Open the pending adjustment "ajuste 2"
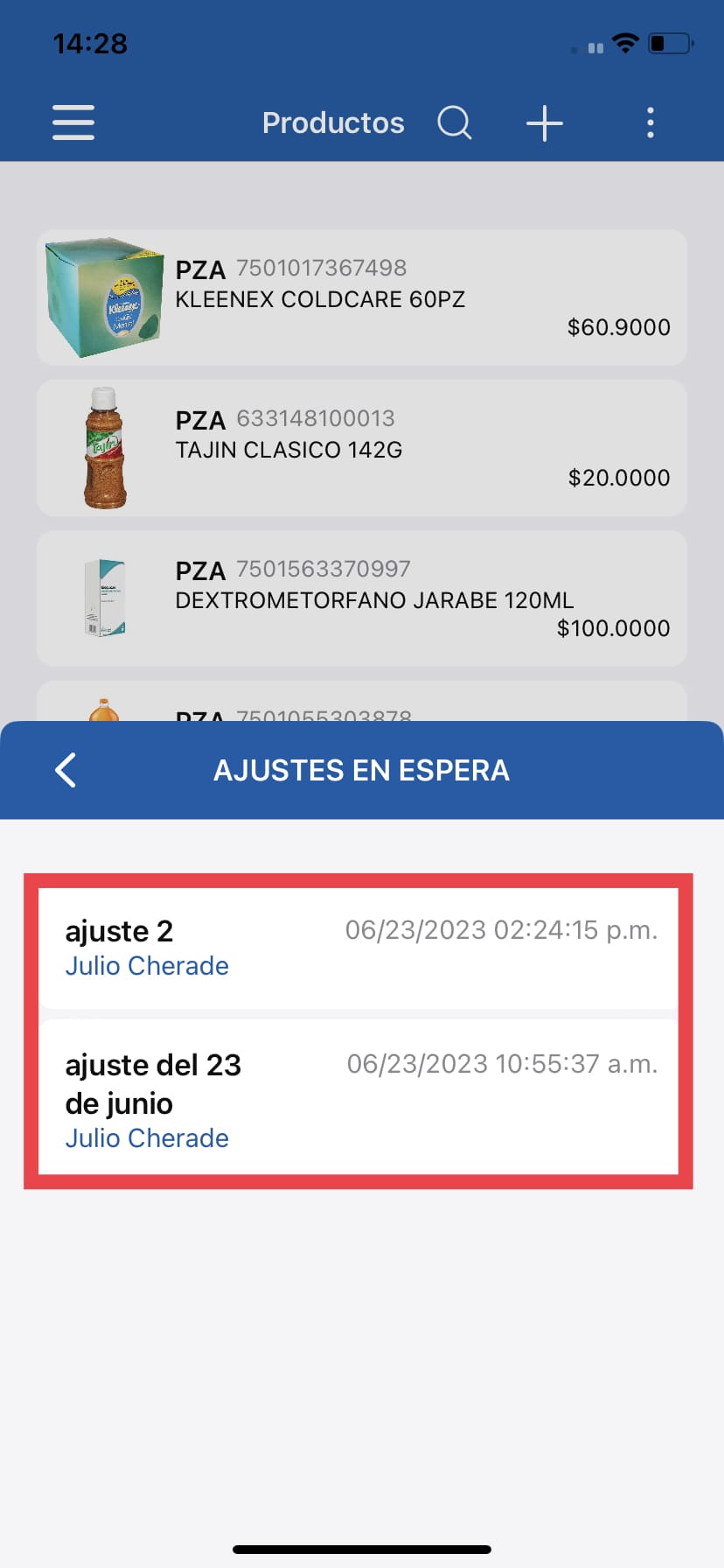This screenshot has width=724, height=1568. click(359, 948)
